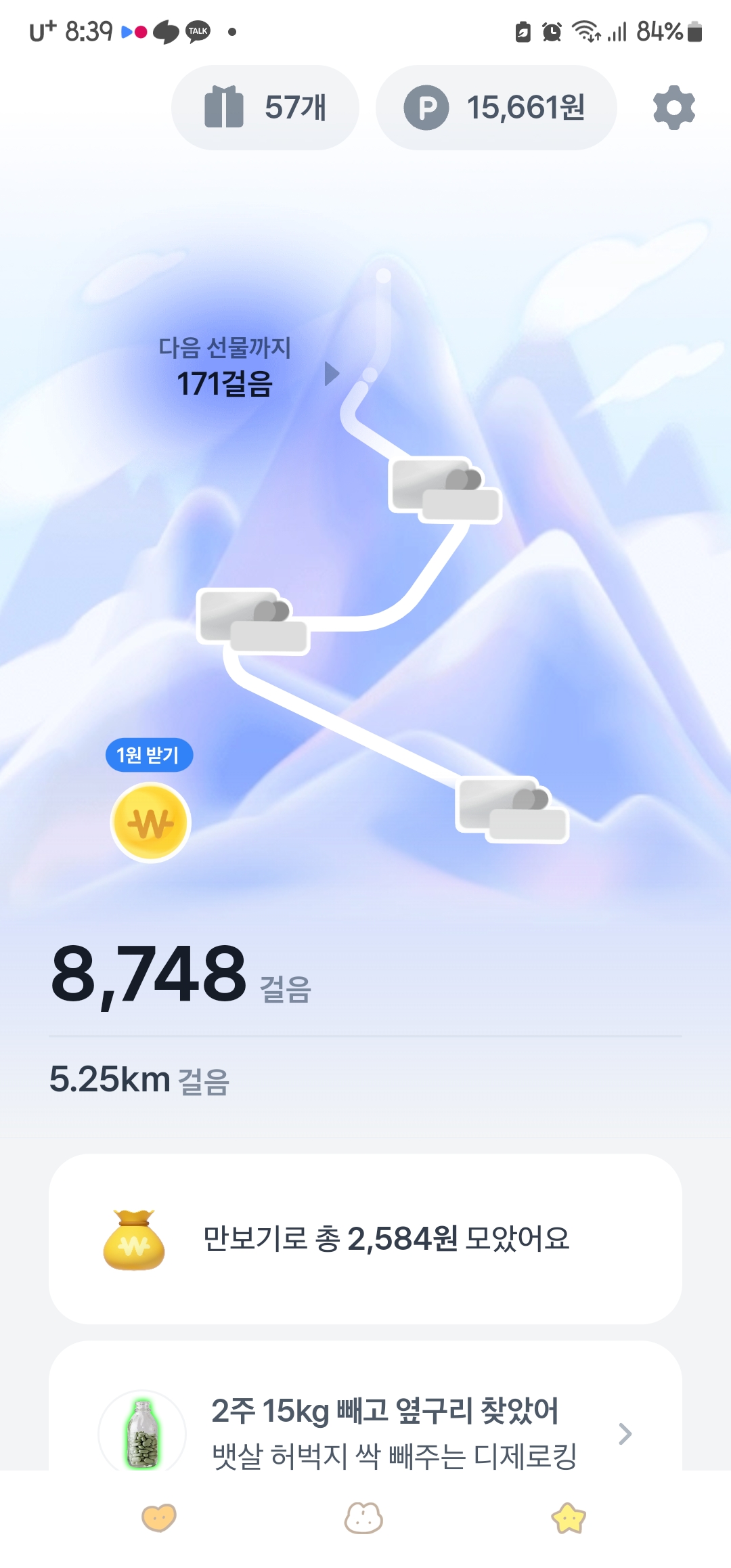Open the settings gear icon

point(673,108)
